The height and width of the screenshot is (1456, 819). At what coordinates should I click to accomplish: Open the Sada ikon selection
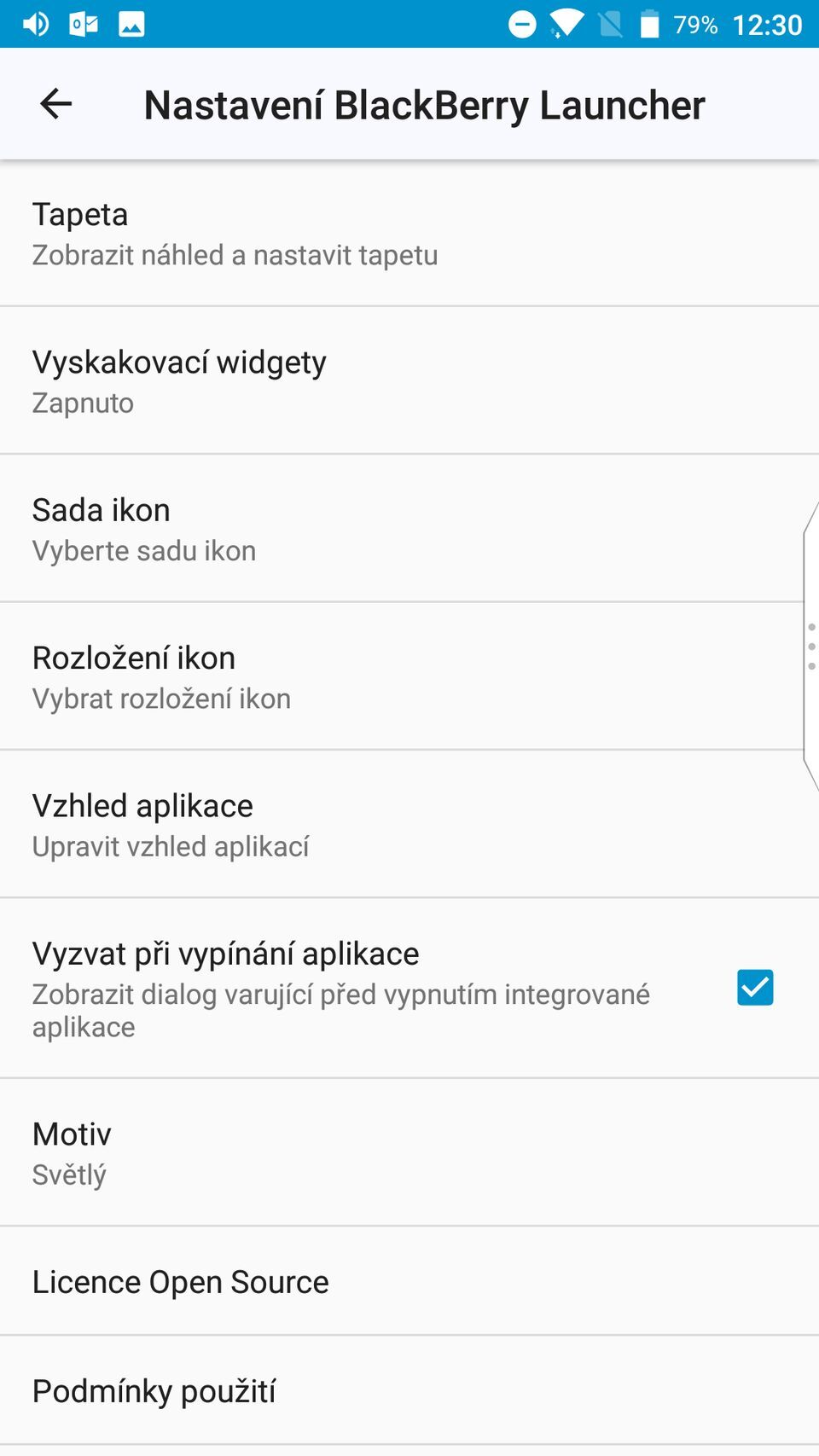point(341,527)
